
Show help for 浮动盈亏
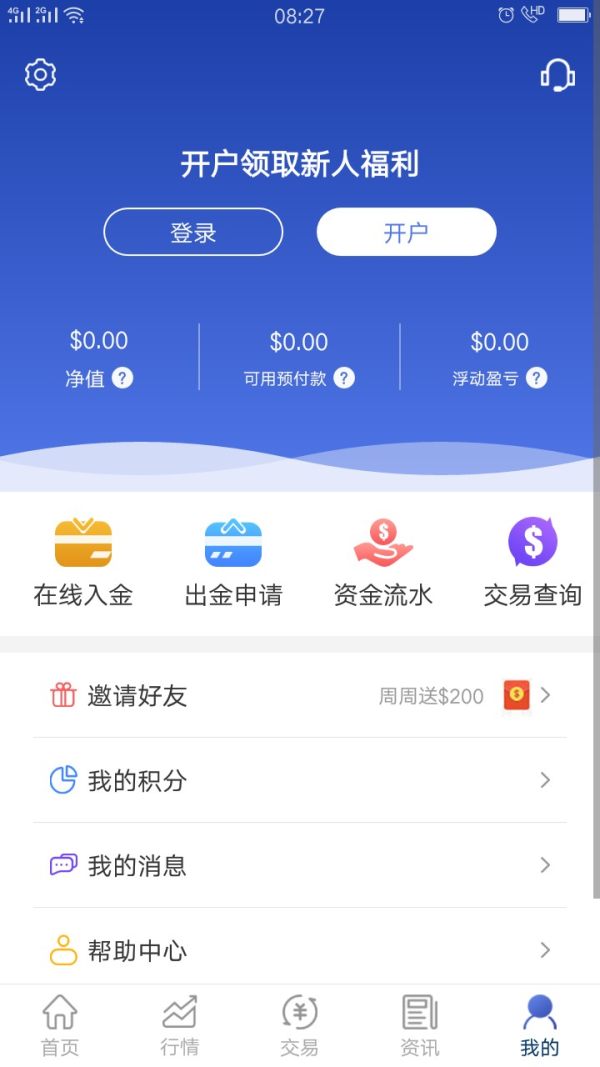[537, 378]
